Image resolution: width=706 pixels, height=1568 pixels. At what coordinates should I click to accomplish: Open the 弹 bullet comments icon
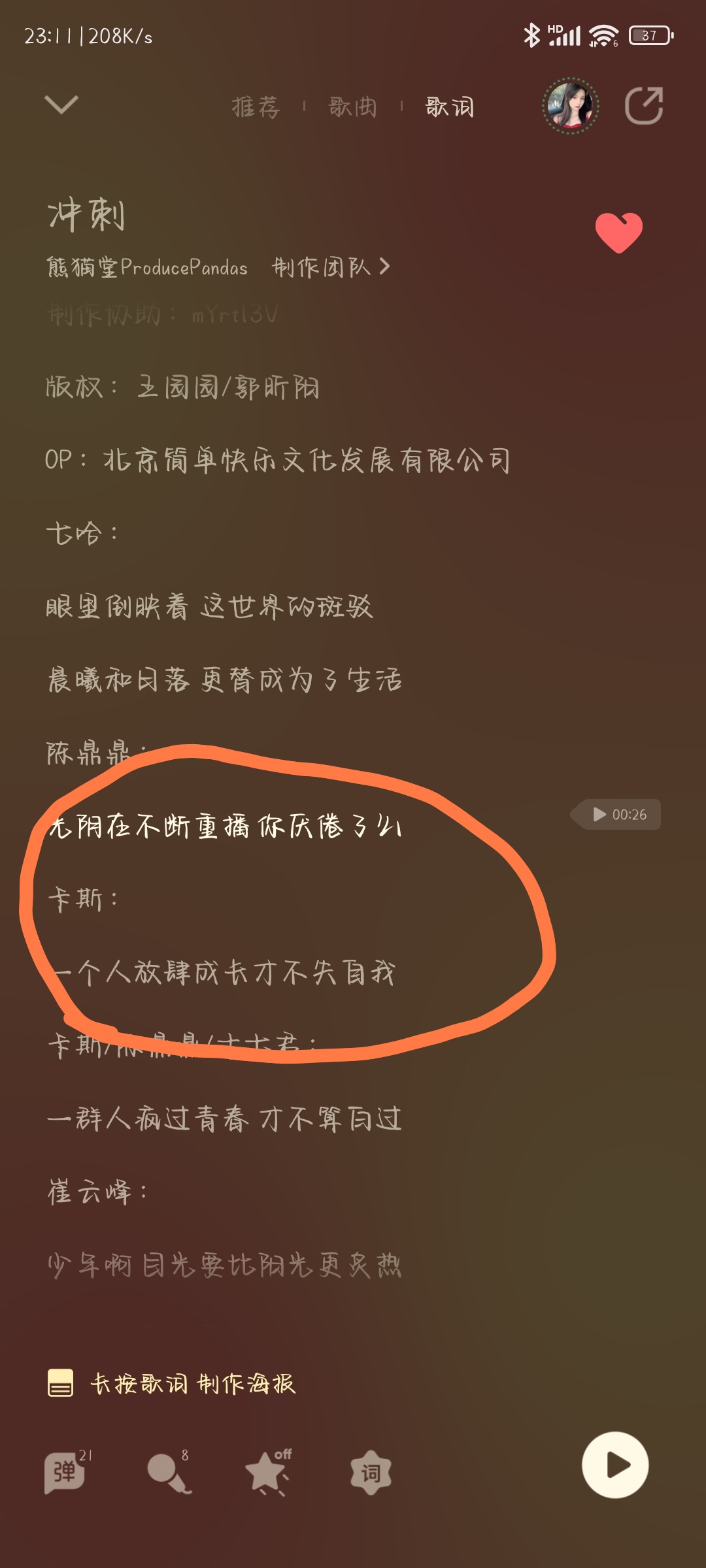67,1471
